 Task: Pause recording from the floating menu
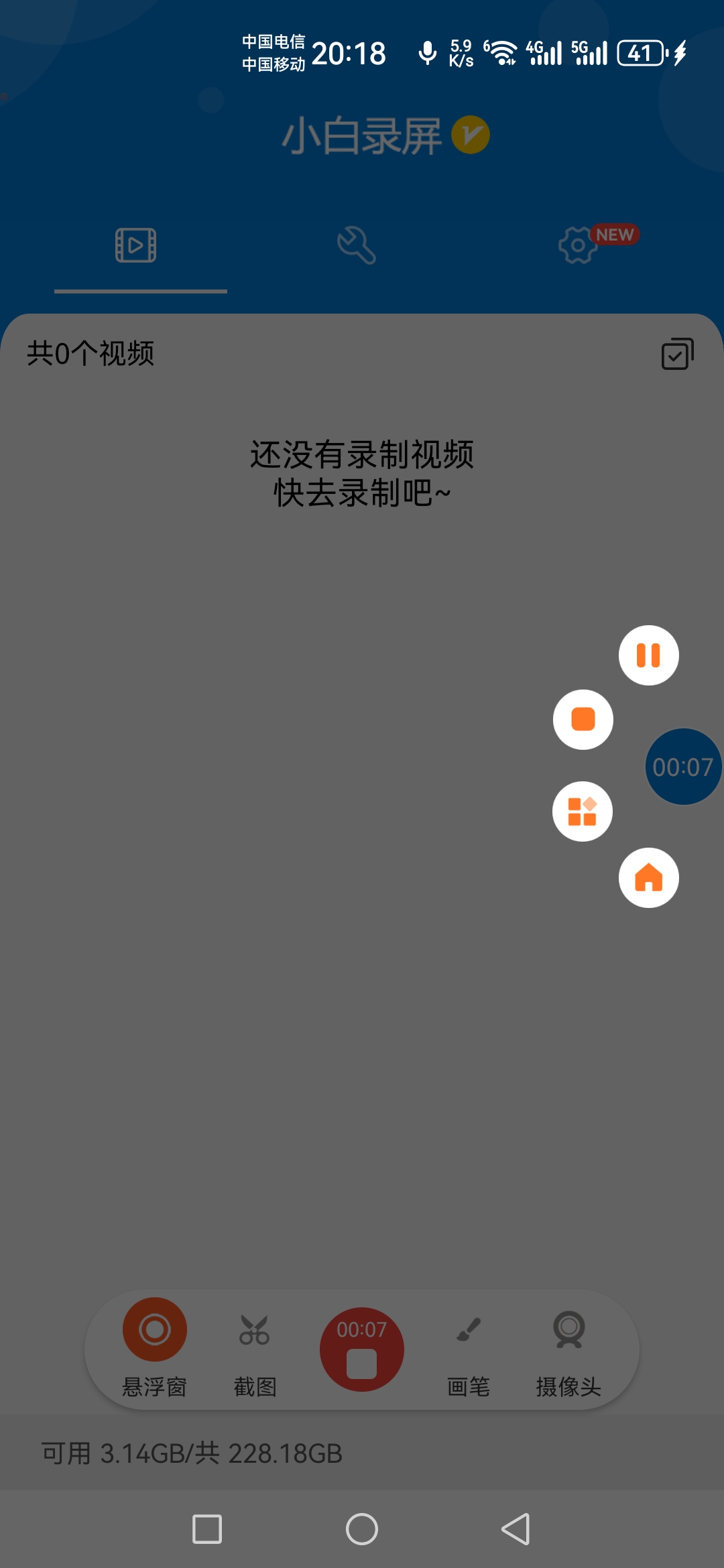coord(648,655)
